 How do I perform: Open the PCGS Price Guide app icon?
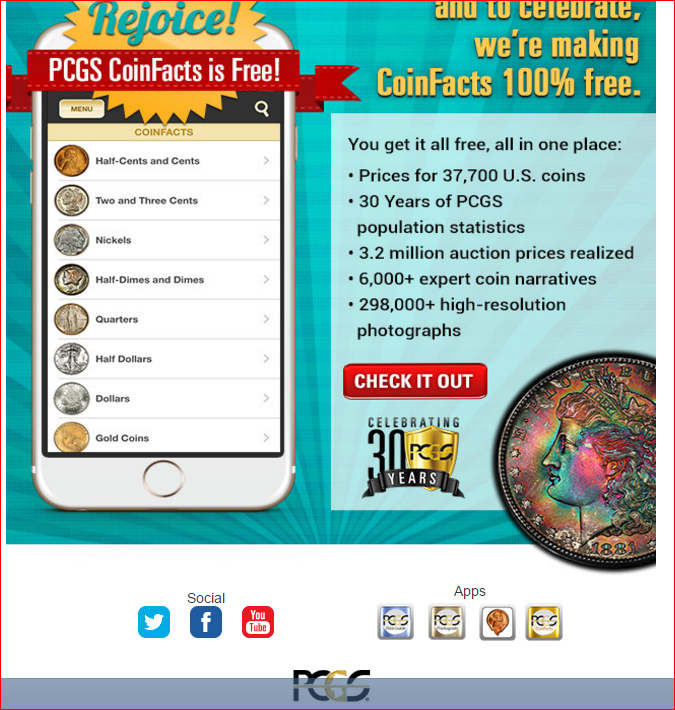pos(396,622)
